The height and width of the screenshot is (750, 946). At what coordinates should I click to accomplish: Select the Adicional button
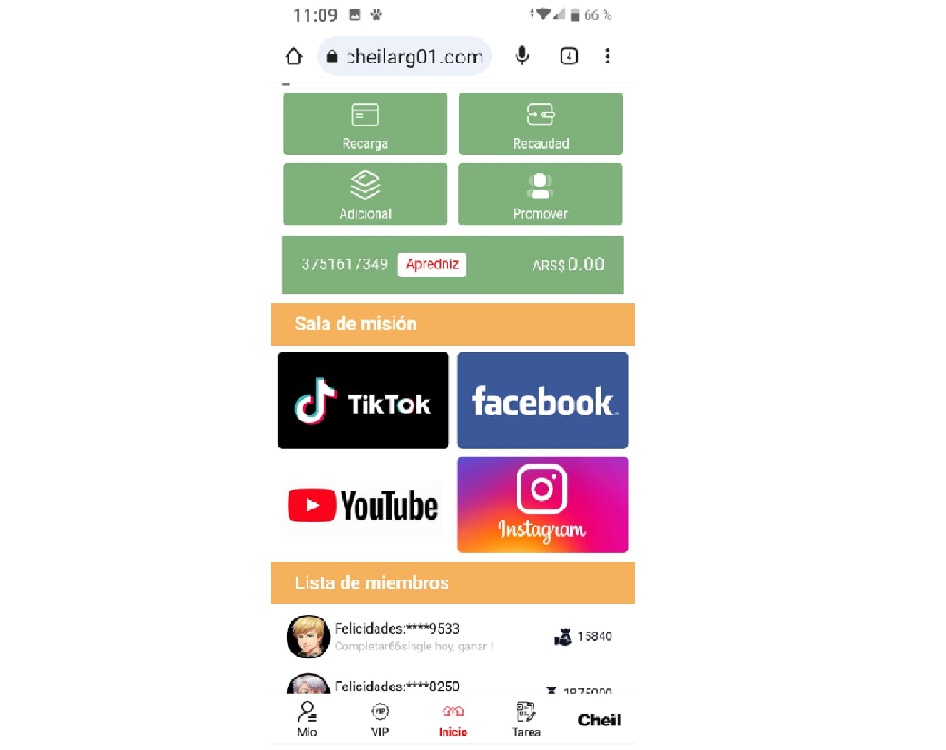[365, 194]
